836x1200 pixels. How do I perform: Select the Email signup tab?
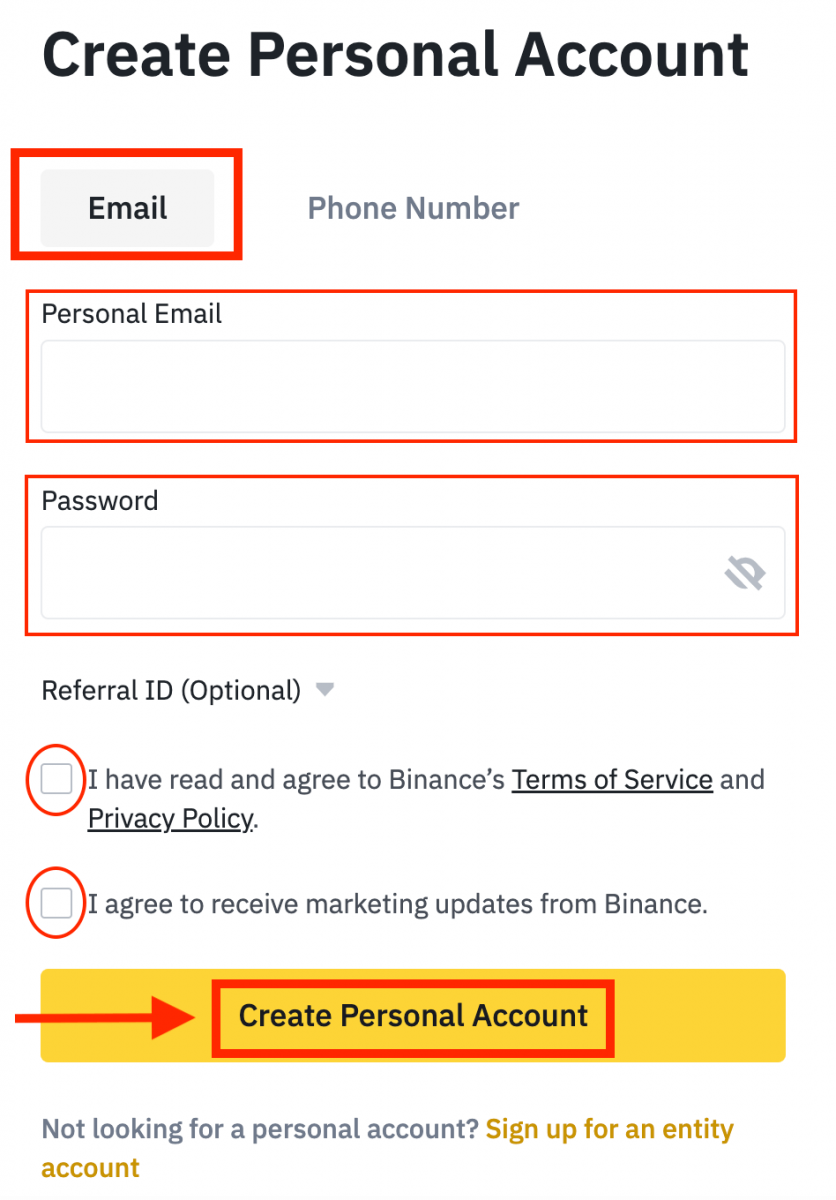pos(127,207)
